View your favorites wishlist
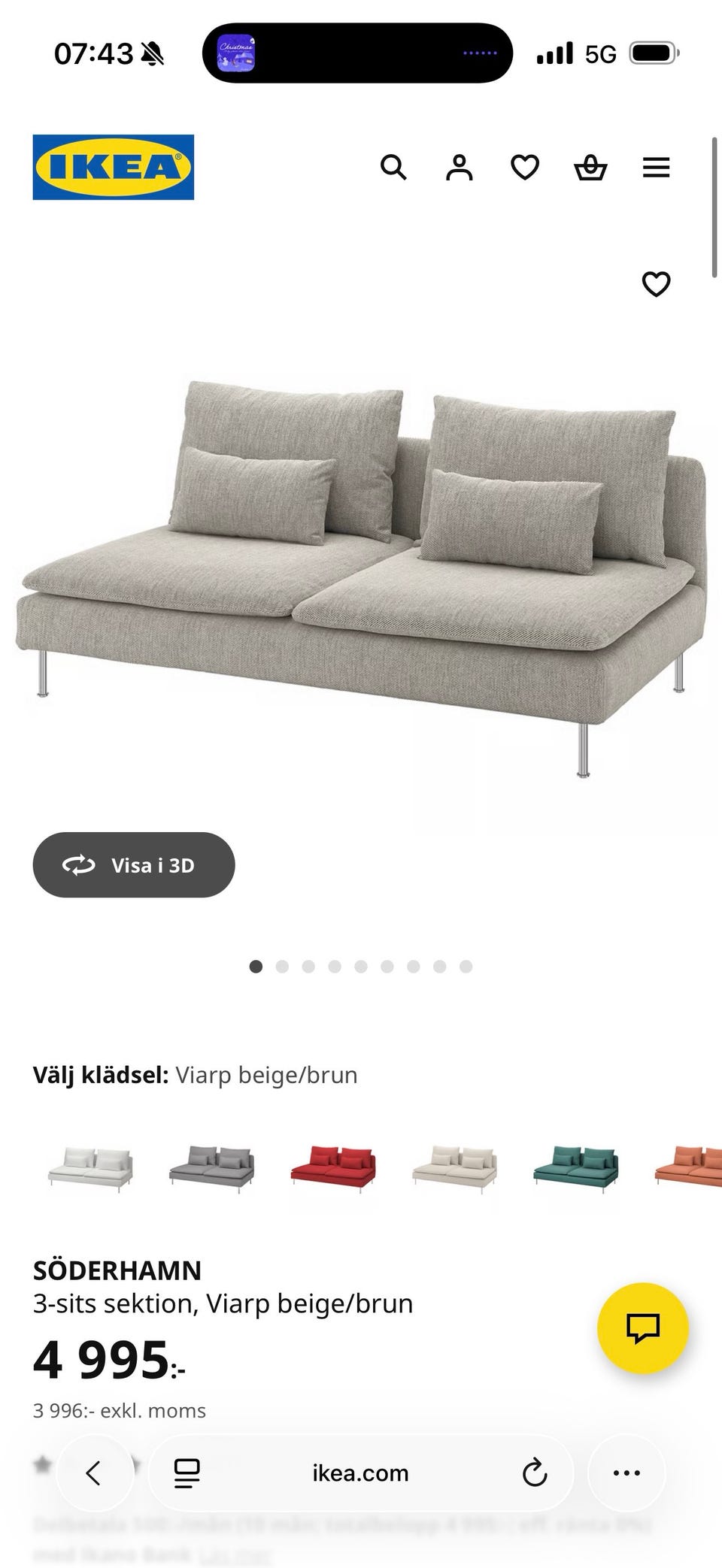 pyautogui.click(x=525, y=167)
